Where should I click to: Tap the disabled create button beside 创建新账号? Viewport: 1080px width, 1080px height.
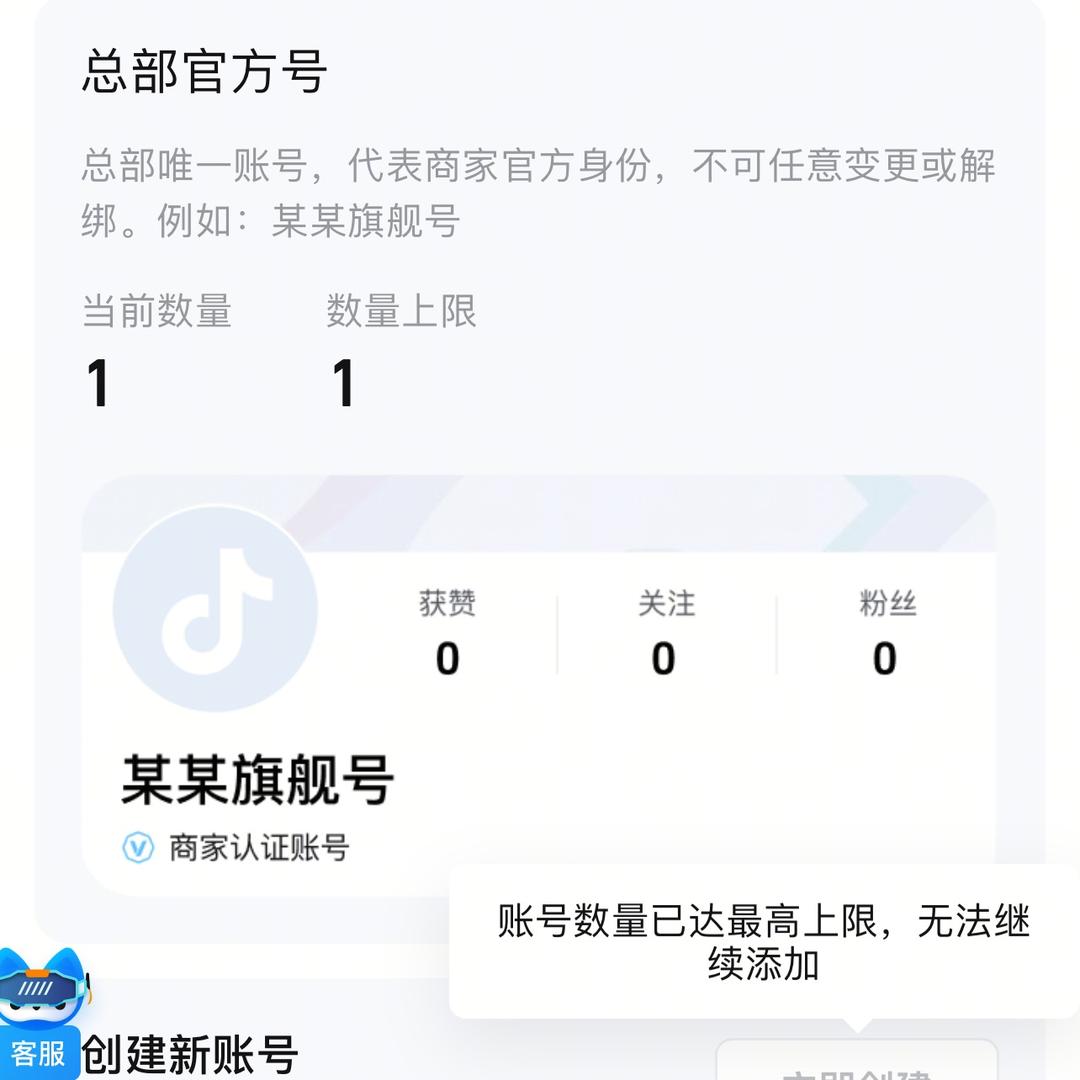pyautogui.click(x=857, y=1060)
